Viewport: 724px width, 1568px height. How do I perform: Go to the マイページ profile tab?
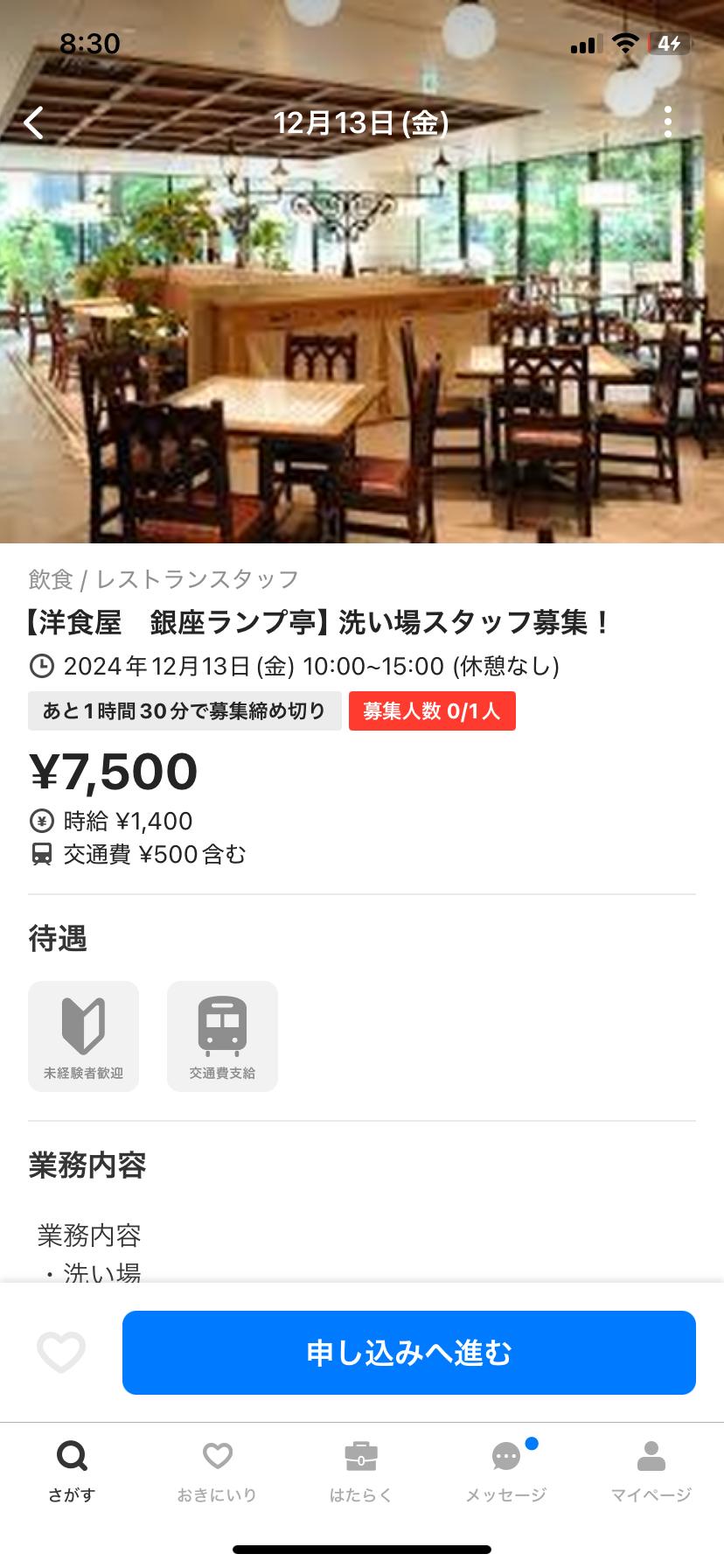(x=651, y=1472)
